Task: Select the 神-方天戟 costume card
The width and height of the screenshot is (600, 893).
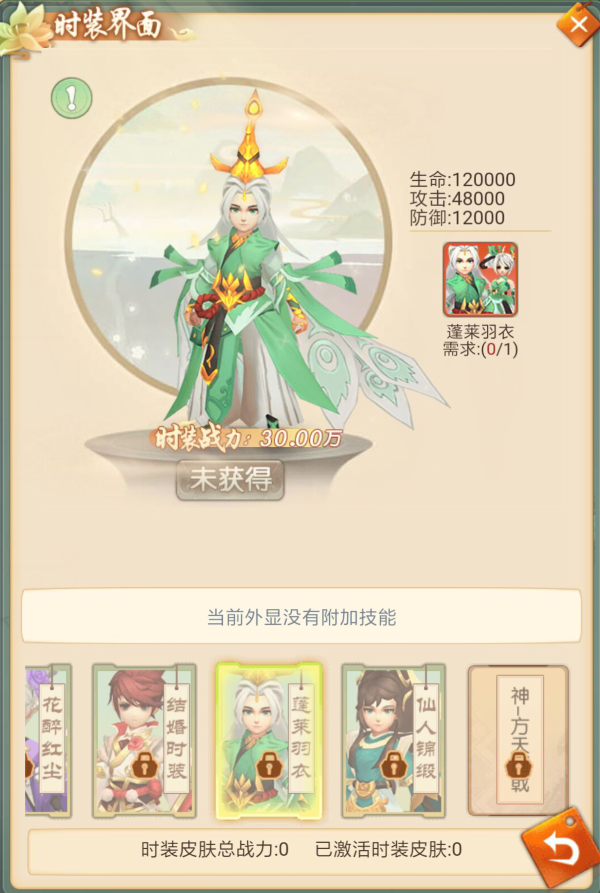Action: [518, 740]
